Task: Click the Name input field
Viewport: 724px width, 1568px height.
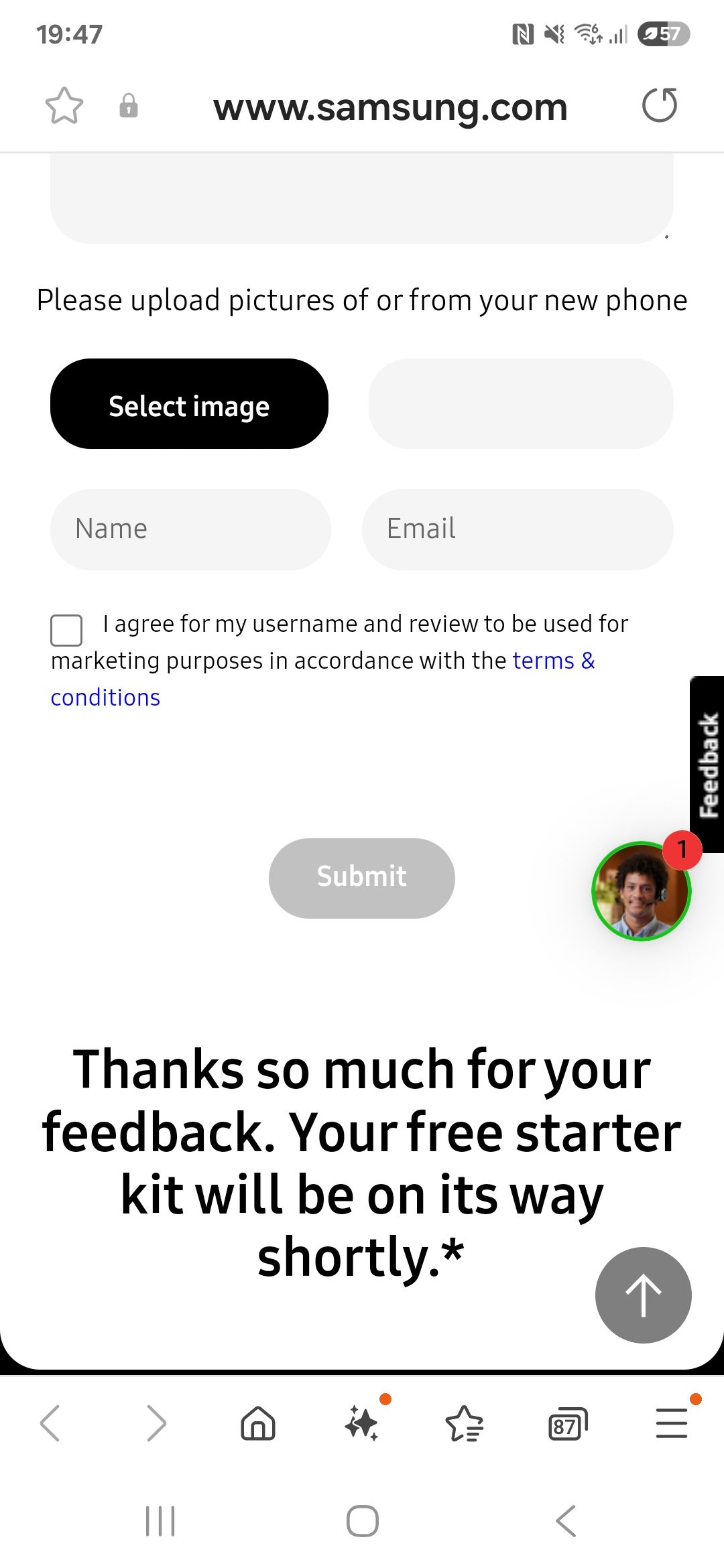Action: coord(190,529)
